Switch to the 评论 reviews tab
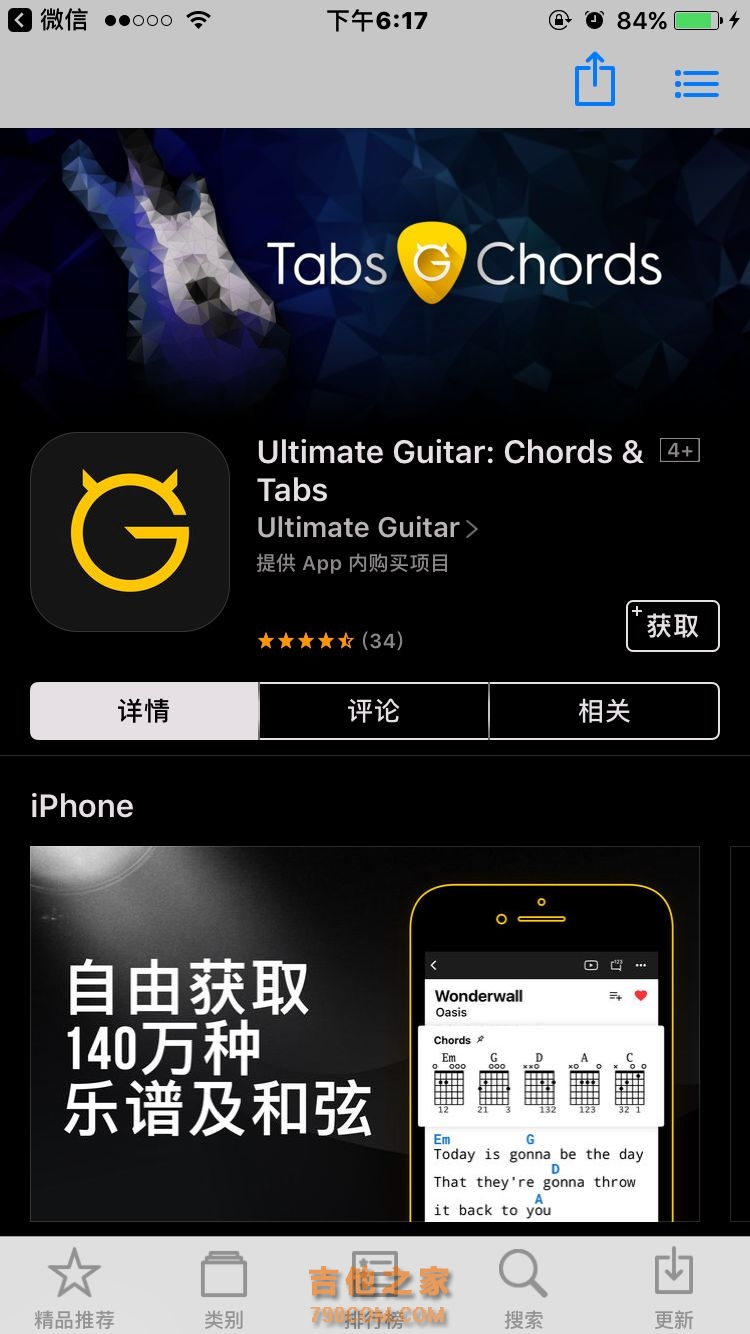This screenshot has width=750, height=1334. click(x=374, y=711)
